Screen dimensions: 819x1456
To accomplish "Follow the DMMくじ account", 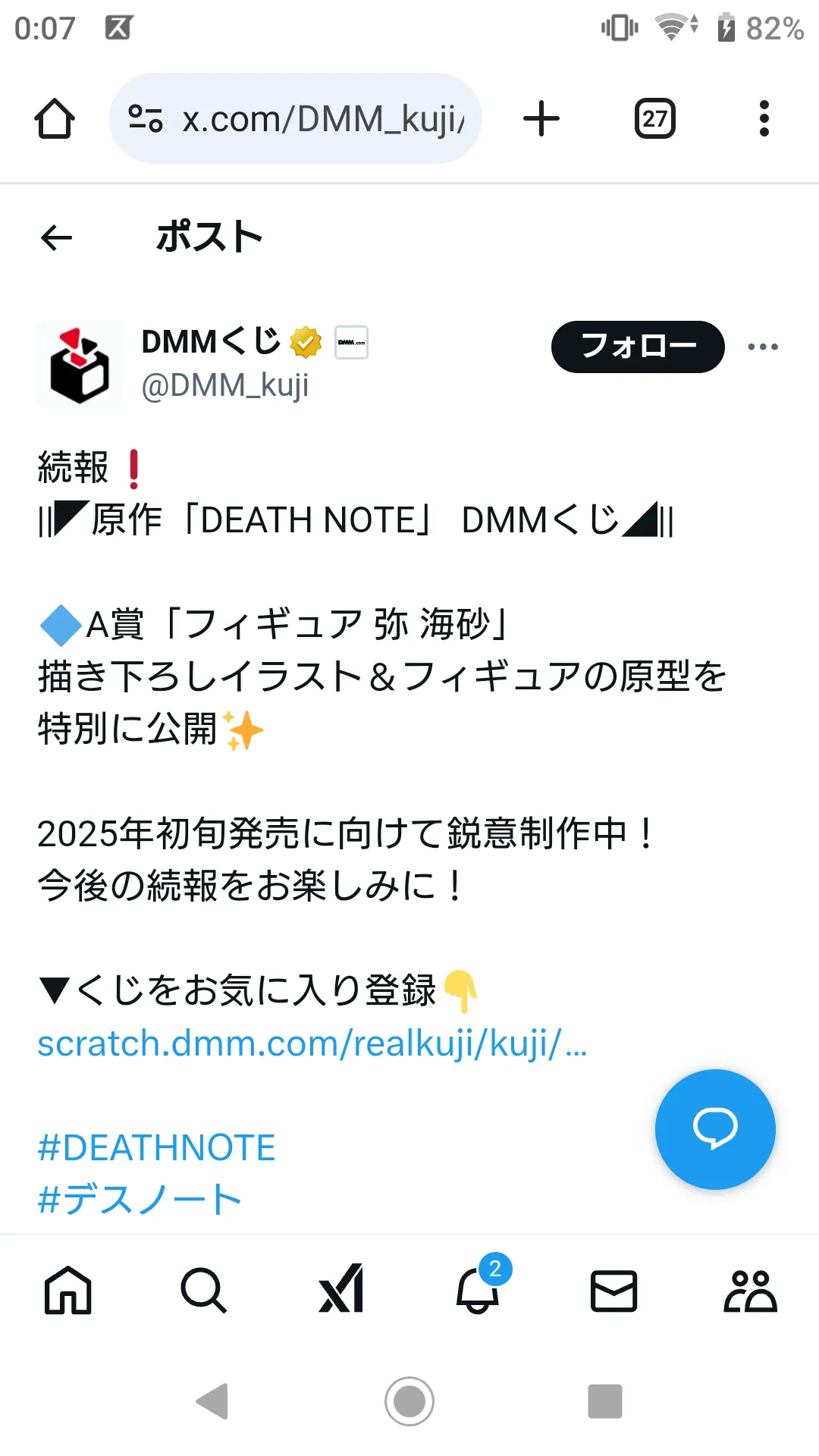I will [638, 347].
